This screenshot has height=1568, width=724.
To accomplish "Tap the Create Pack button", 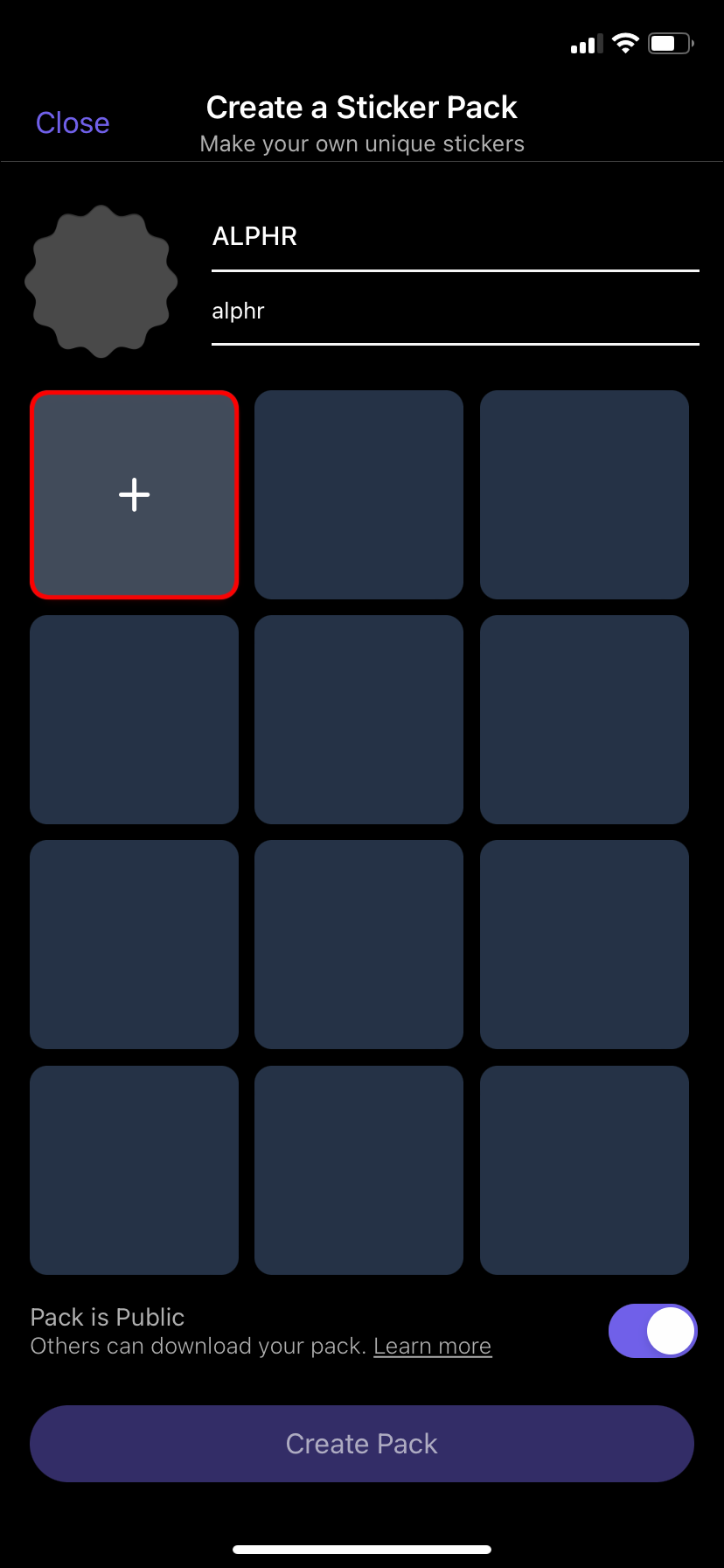I will (362, 1444).
